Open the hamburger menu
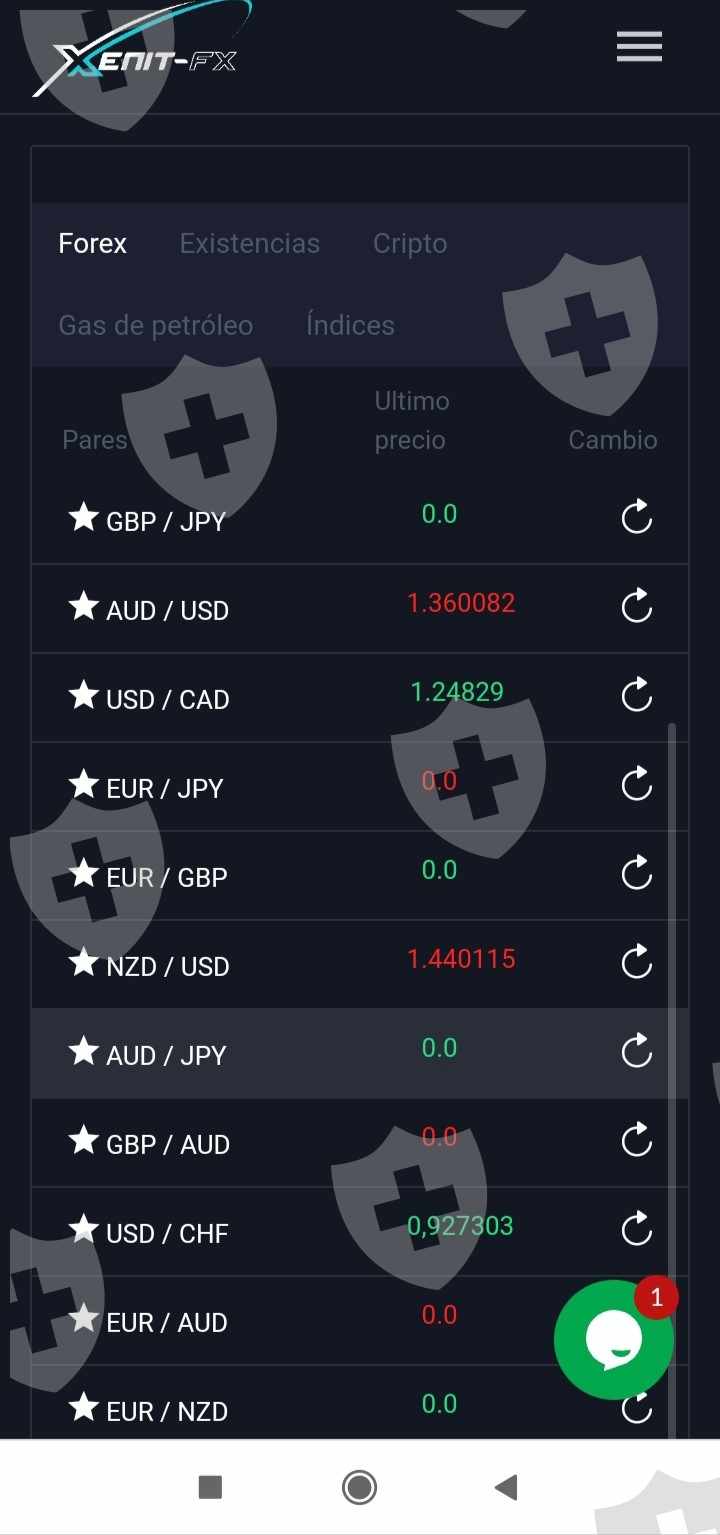The height and width of the screenshot is (1535, 720). [x=639, y=47]
